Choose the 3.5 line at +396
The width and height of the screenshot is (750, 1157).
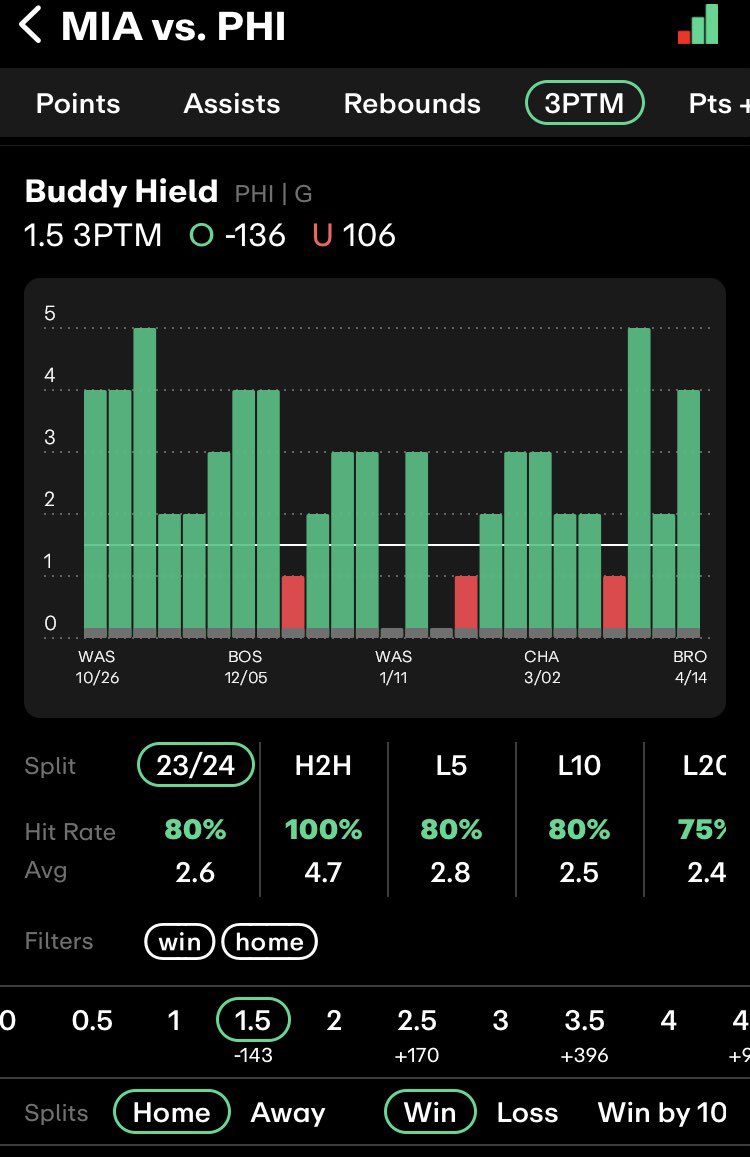[x=585, y=1031]
